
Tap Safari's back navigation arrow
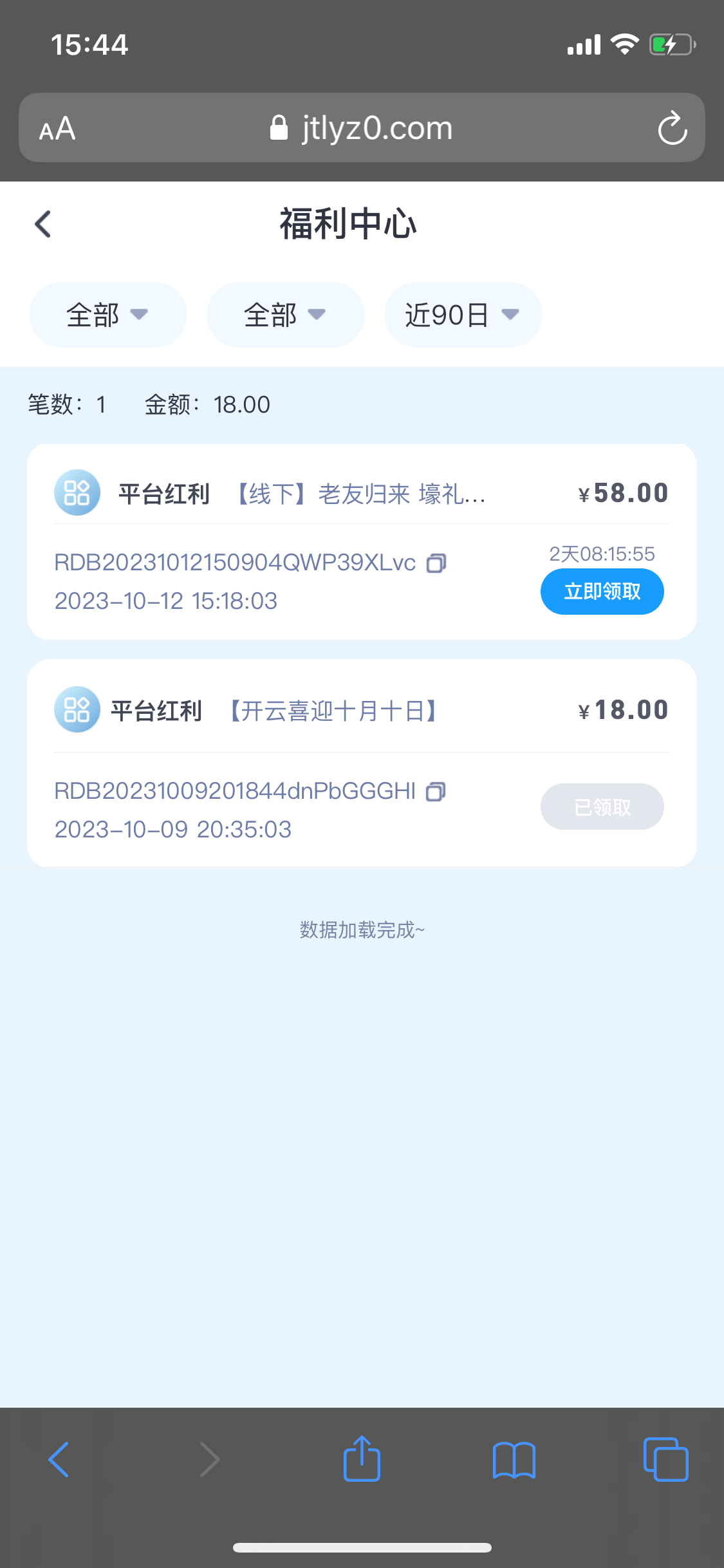pos(59,1460)
